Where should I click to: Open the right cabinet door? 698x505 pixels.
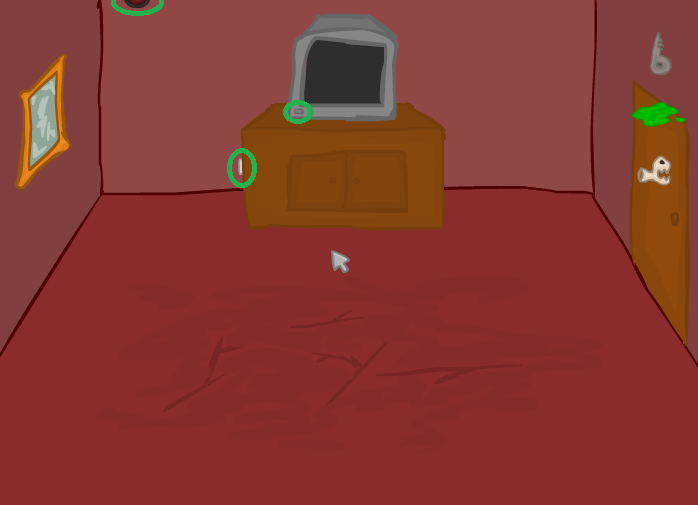(376, 181)
